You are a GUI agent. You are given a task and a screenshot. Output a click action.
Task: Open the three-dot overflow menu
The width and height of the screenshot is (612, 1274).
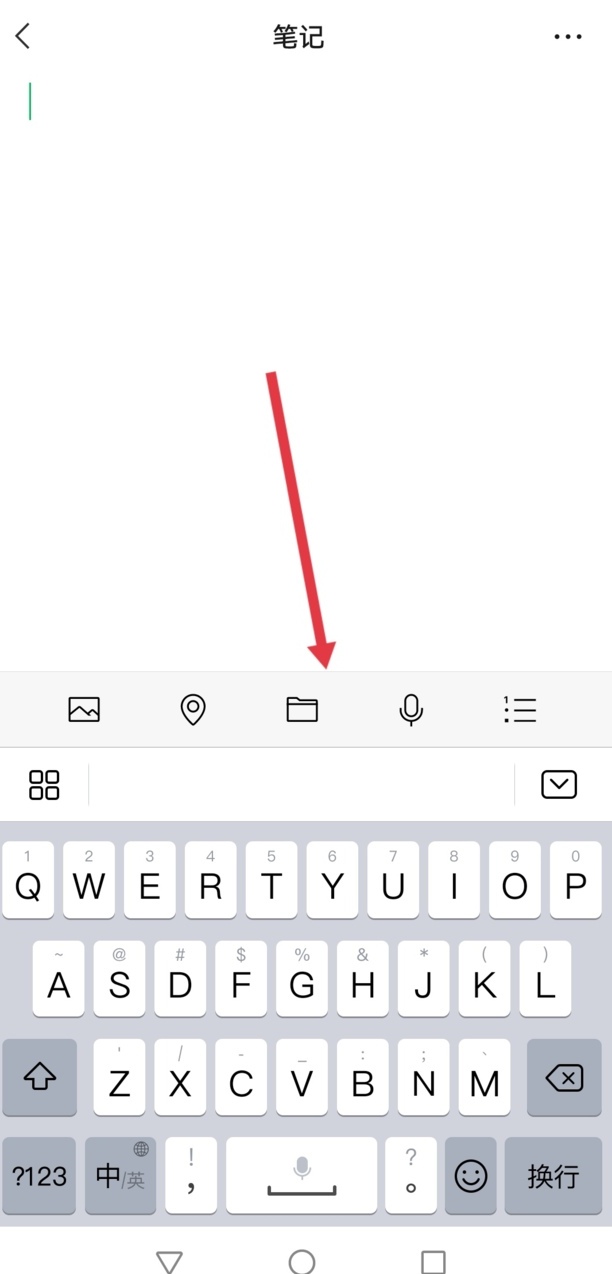pyautogui.click(x=567, y=37)
